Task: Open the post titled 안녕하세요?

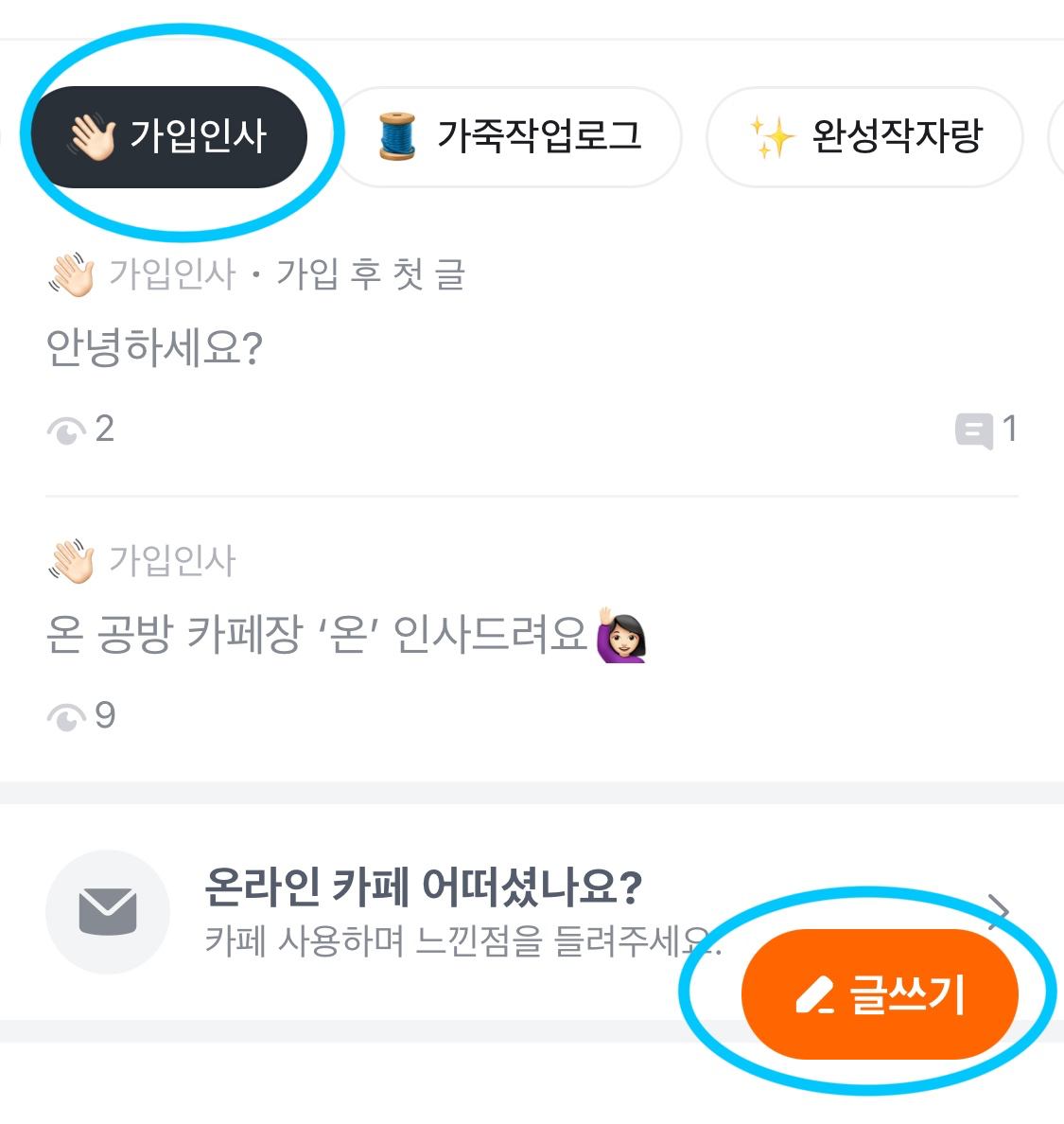Action: pyautogui.click(x=154, y=348)
